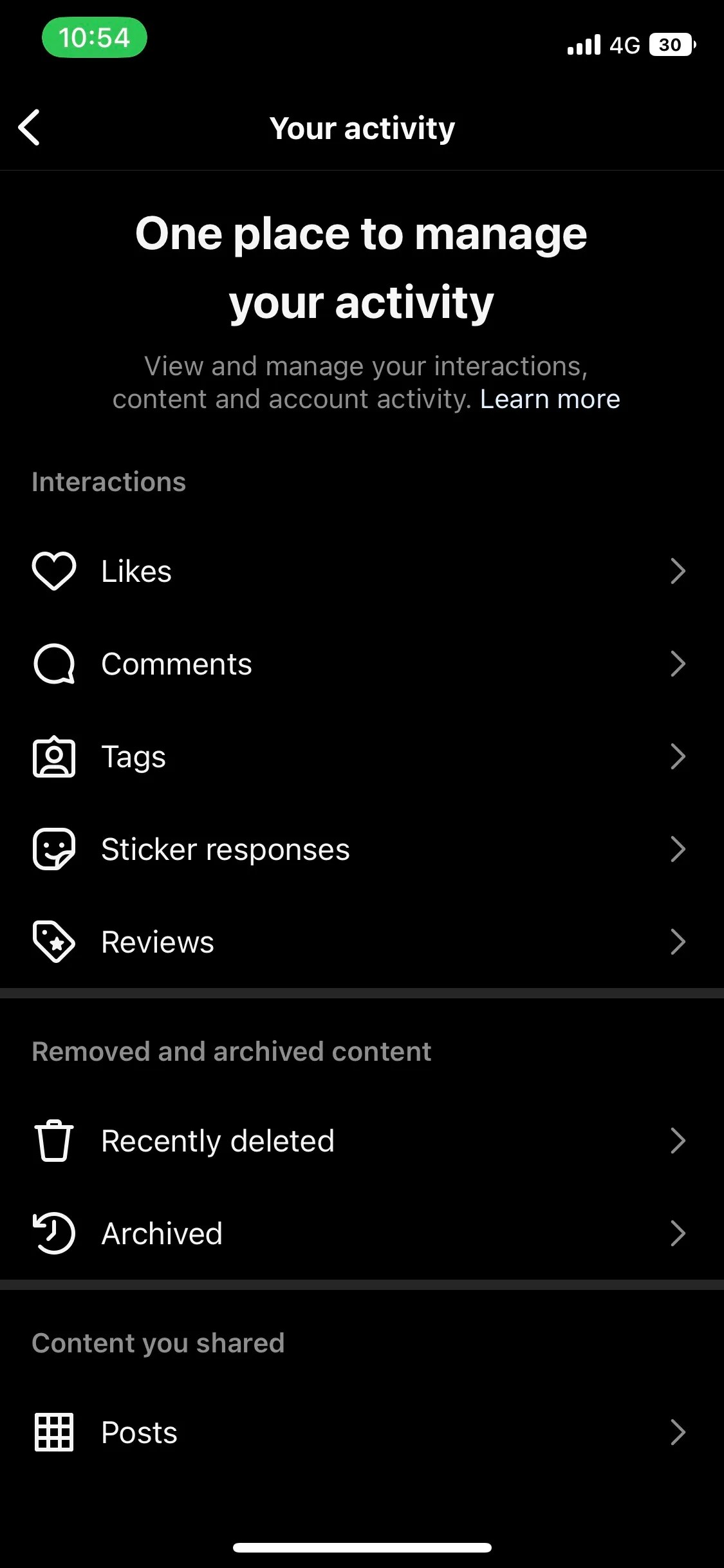This screenshot has height=1568, width=724.
Task: Expand the Comments row chevron
Action: pos(678,664)
